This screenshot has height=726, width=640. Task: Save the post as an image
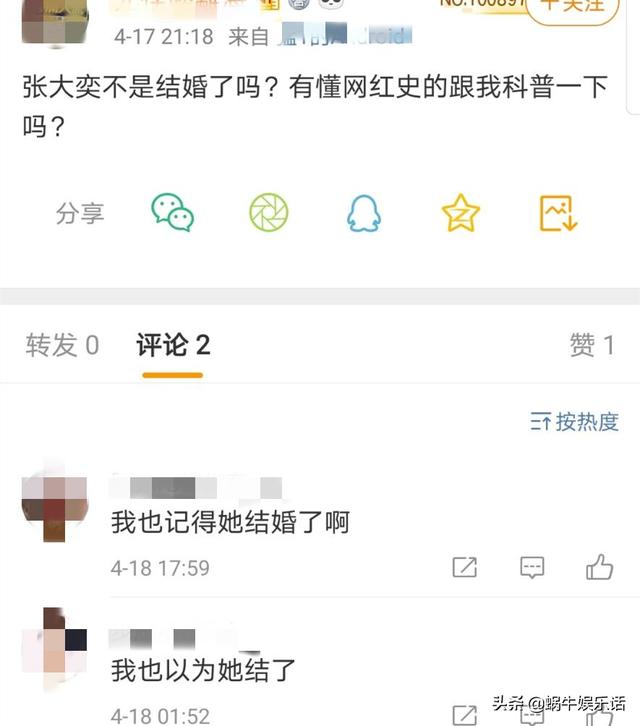pyautogui.click(x=558, y=213)
